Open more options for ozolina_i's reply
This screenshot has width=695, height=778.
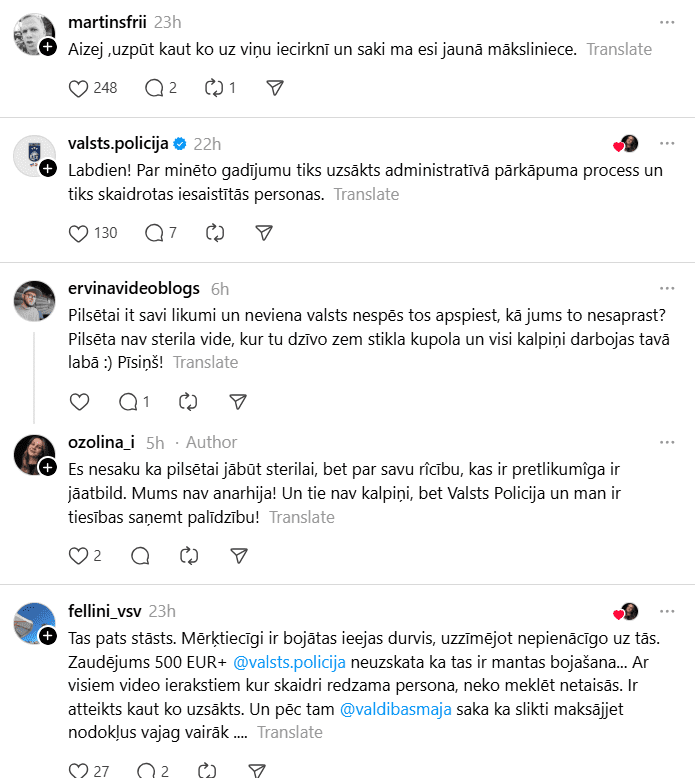coord(666,442)
